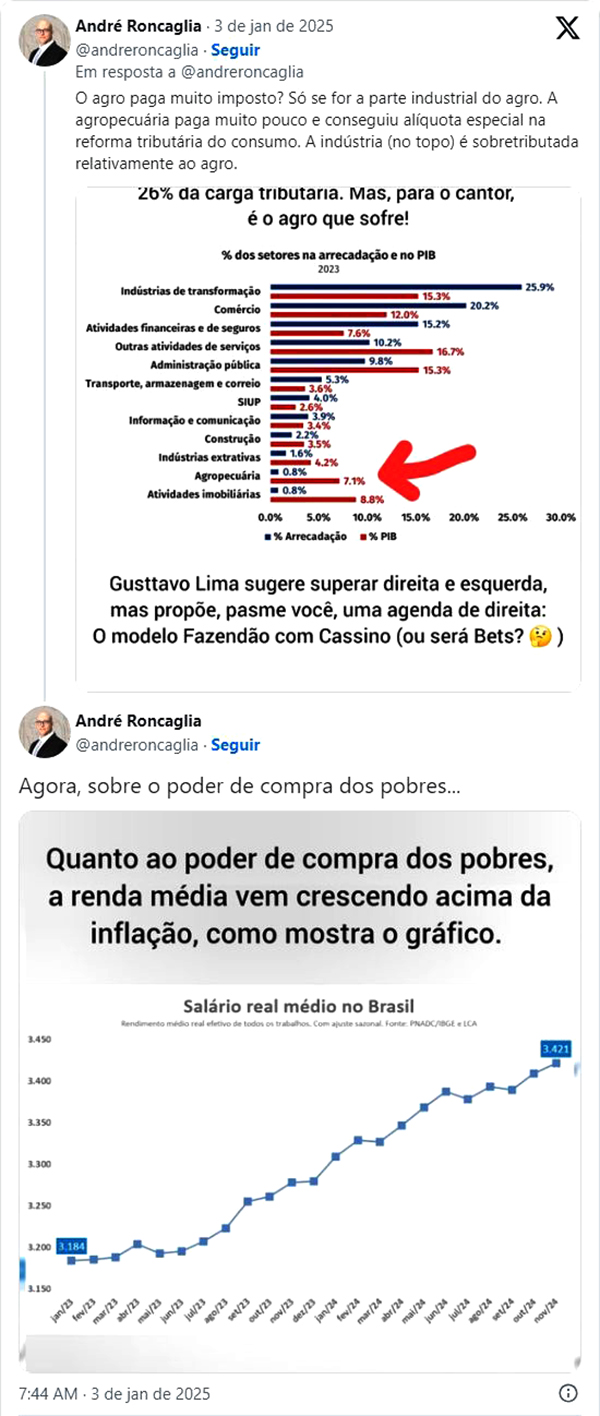Open the post on X via logo
The height and width of the screenshot is (1416, 600).
(567, 30)
